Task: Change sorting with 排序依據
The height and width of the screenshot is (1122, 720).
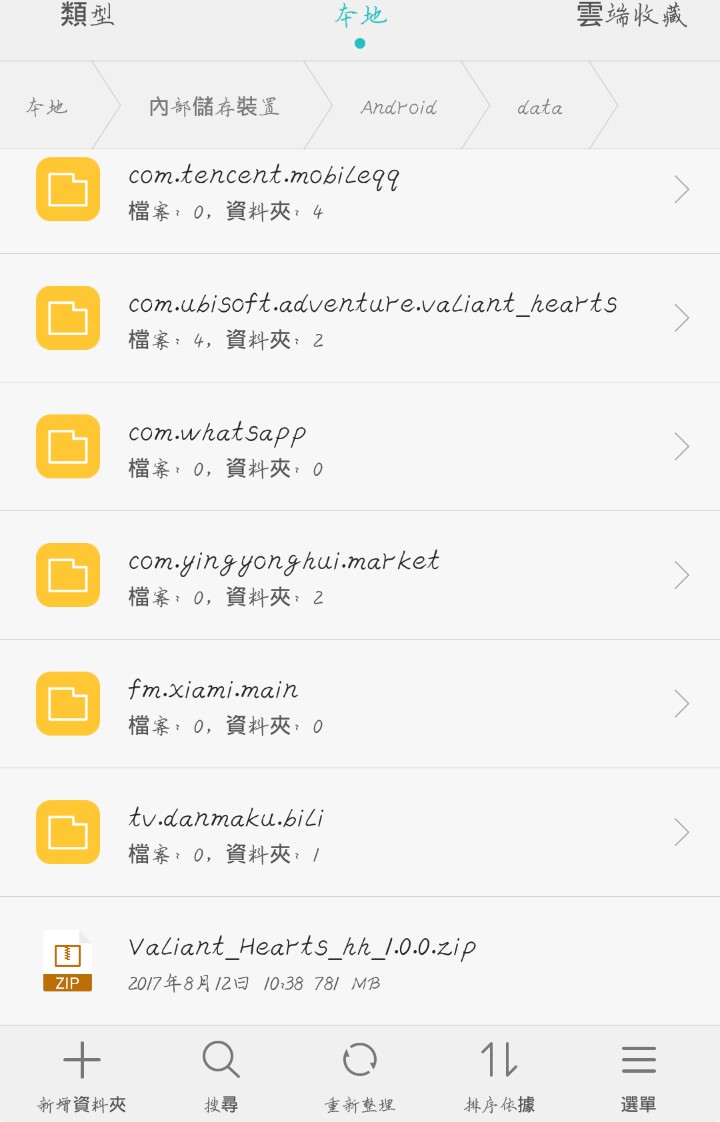Action: tap(499, 1076)
